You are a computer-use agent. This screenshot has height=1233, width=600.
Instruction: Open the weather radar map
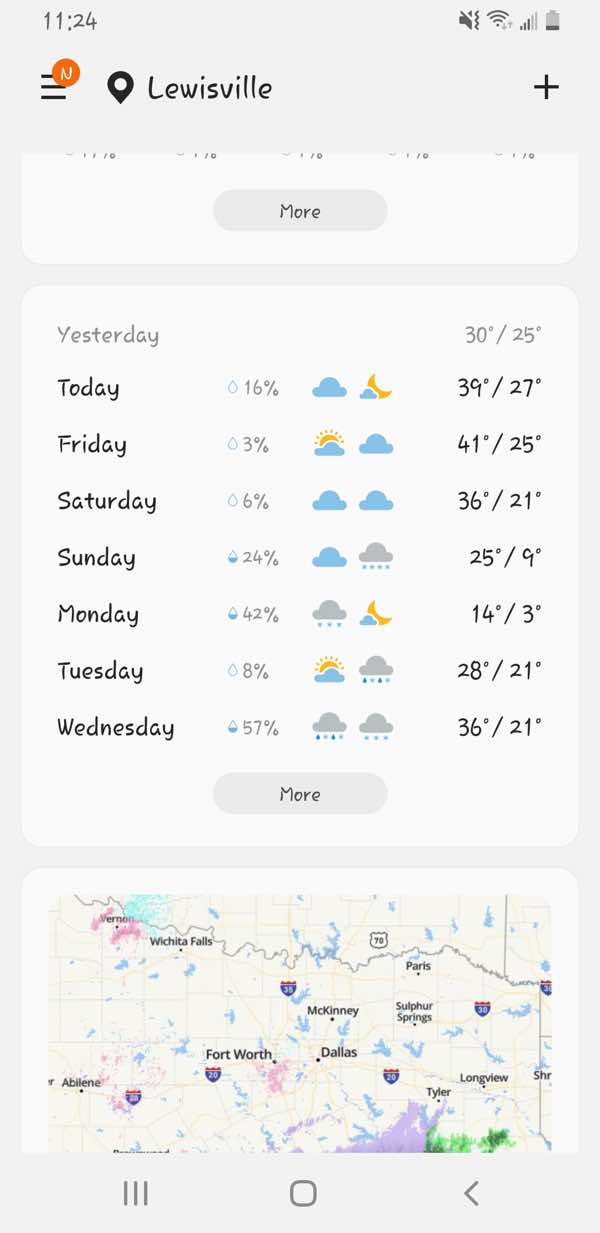tap(300, 1023)
